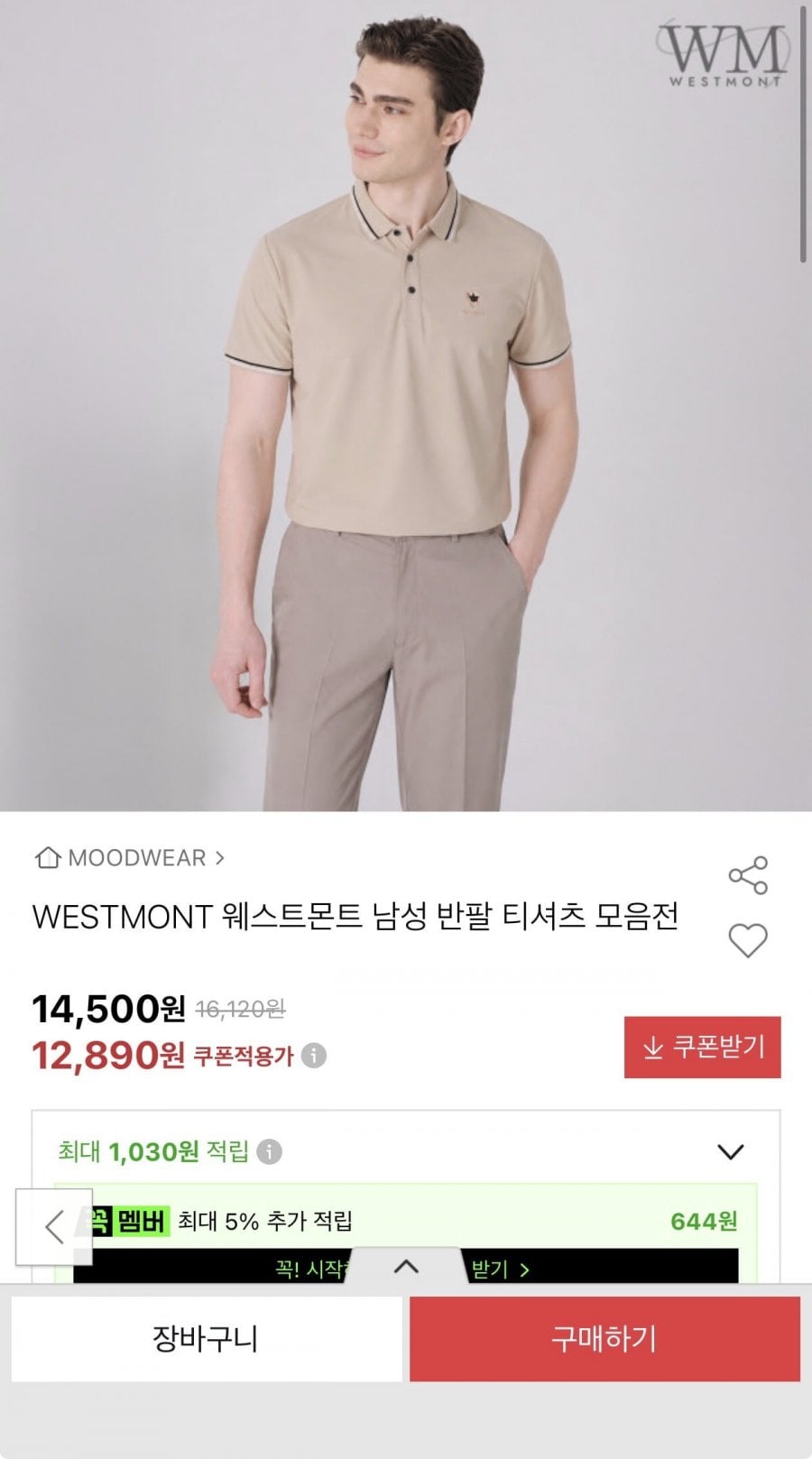Tap 쿠폰받기 to download coupon

[x=703, y=1047]
